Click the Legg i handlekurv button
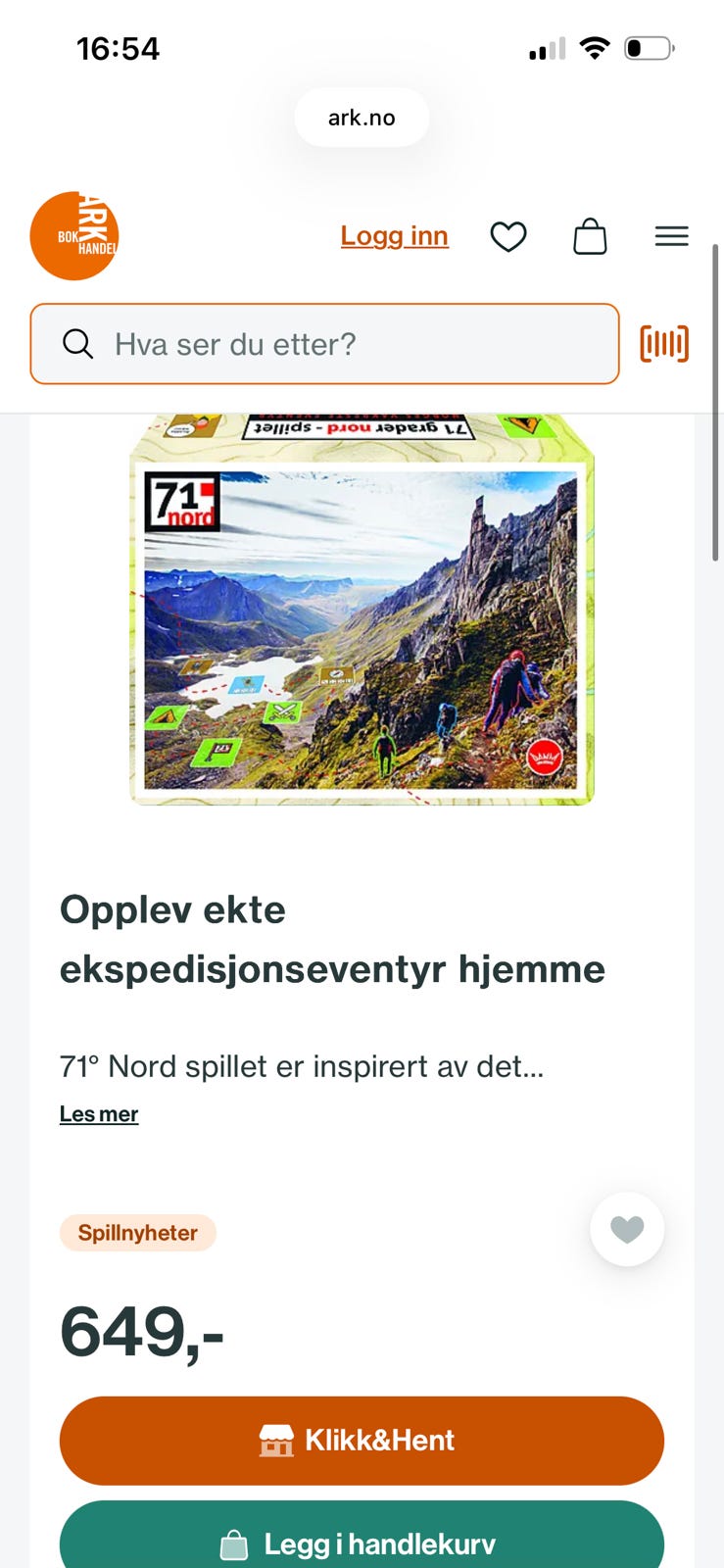 click(x=362, y=1543)
